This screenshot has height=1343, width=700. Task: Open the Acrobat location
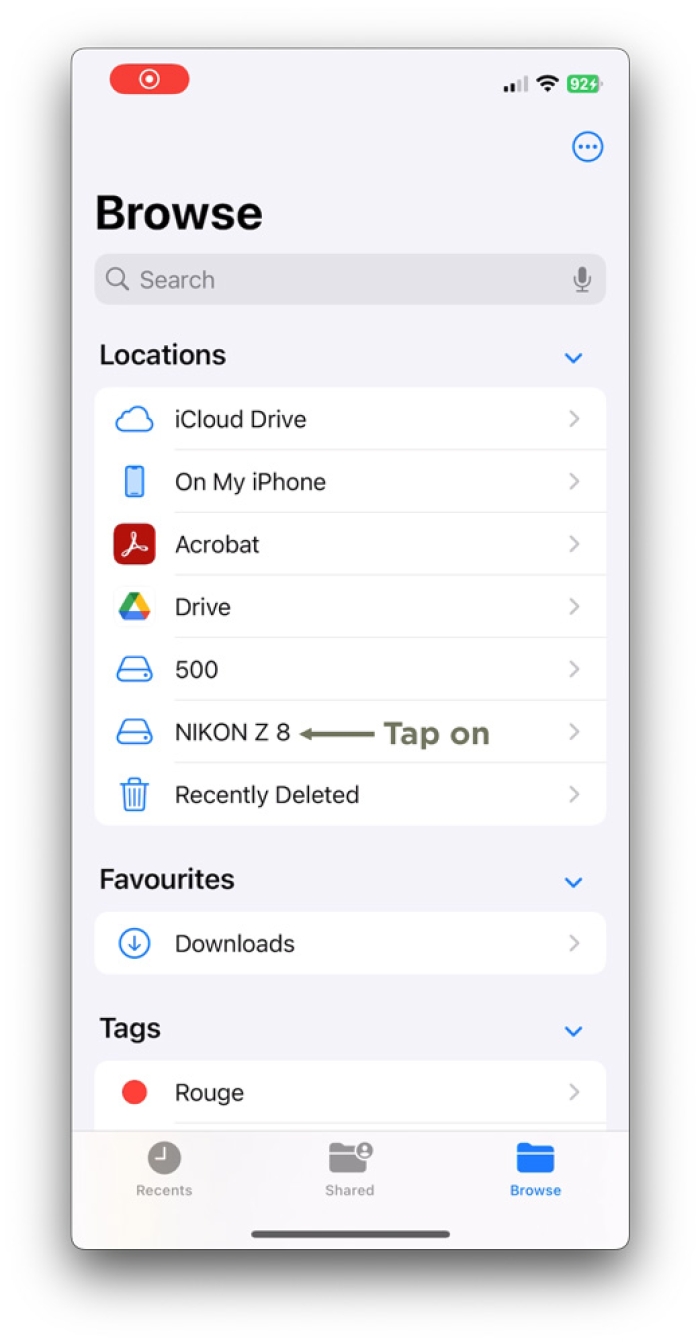(x=350, y=544)
